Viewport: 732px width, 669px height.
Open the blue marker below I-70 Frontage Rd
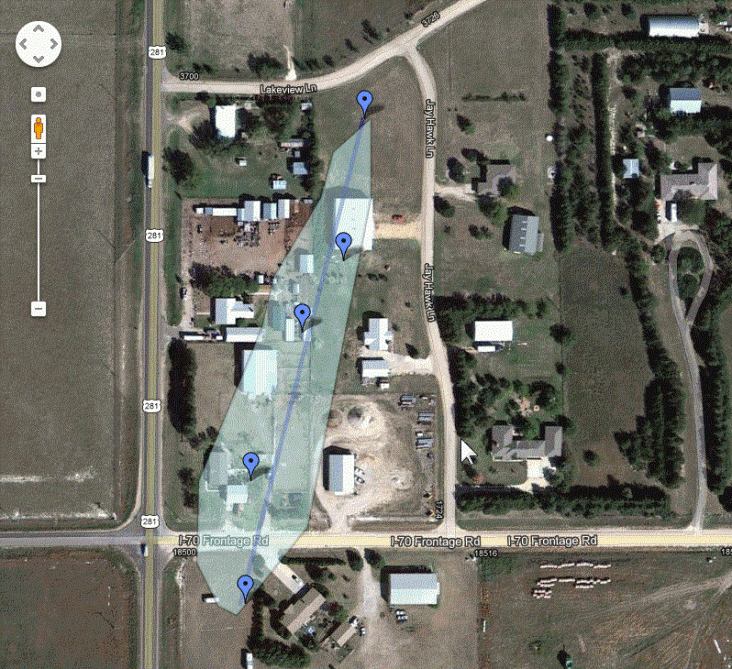244,585
